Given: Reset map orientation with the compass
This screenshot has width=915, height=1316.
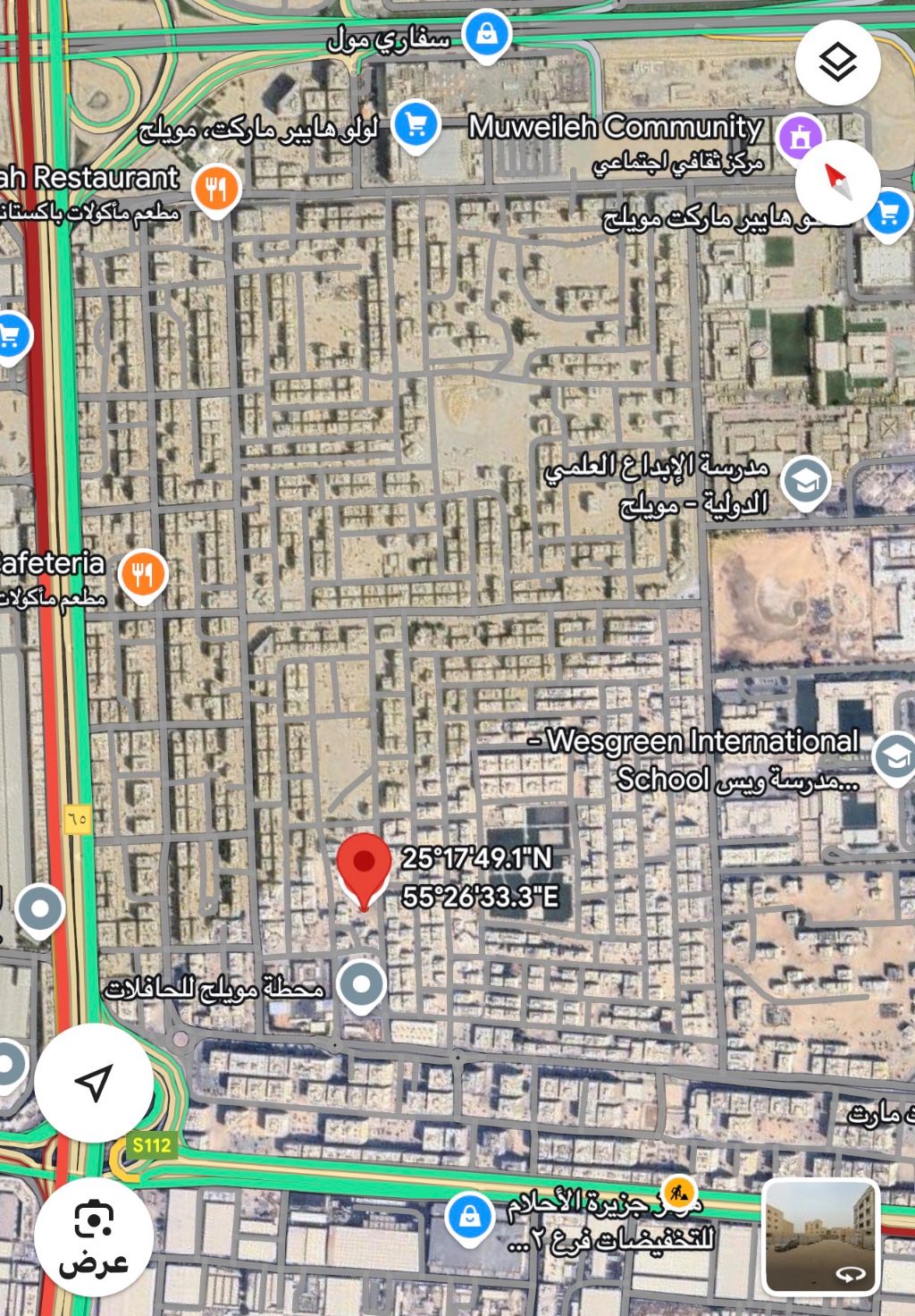Looking at the screenshot, I should click(837, 183).
